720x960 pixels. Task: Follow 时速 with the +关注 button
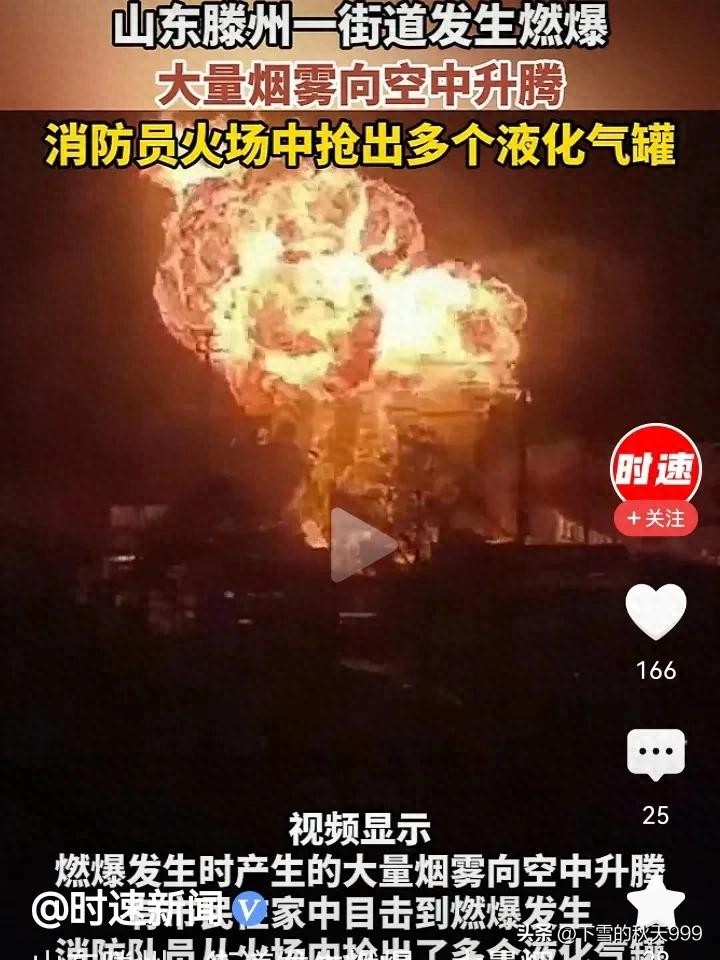click(x=656, y=519)
